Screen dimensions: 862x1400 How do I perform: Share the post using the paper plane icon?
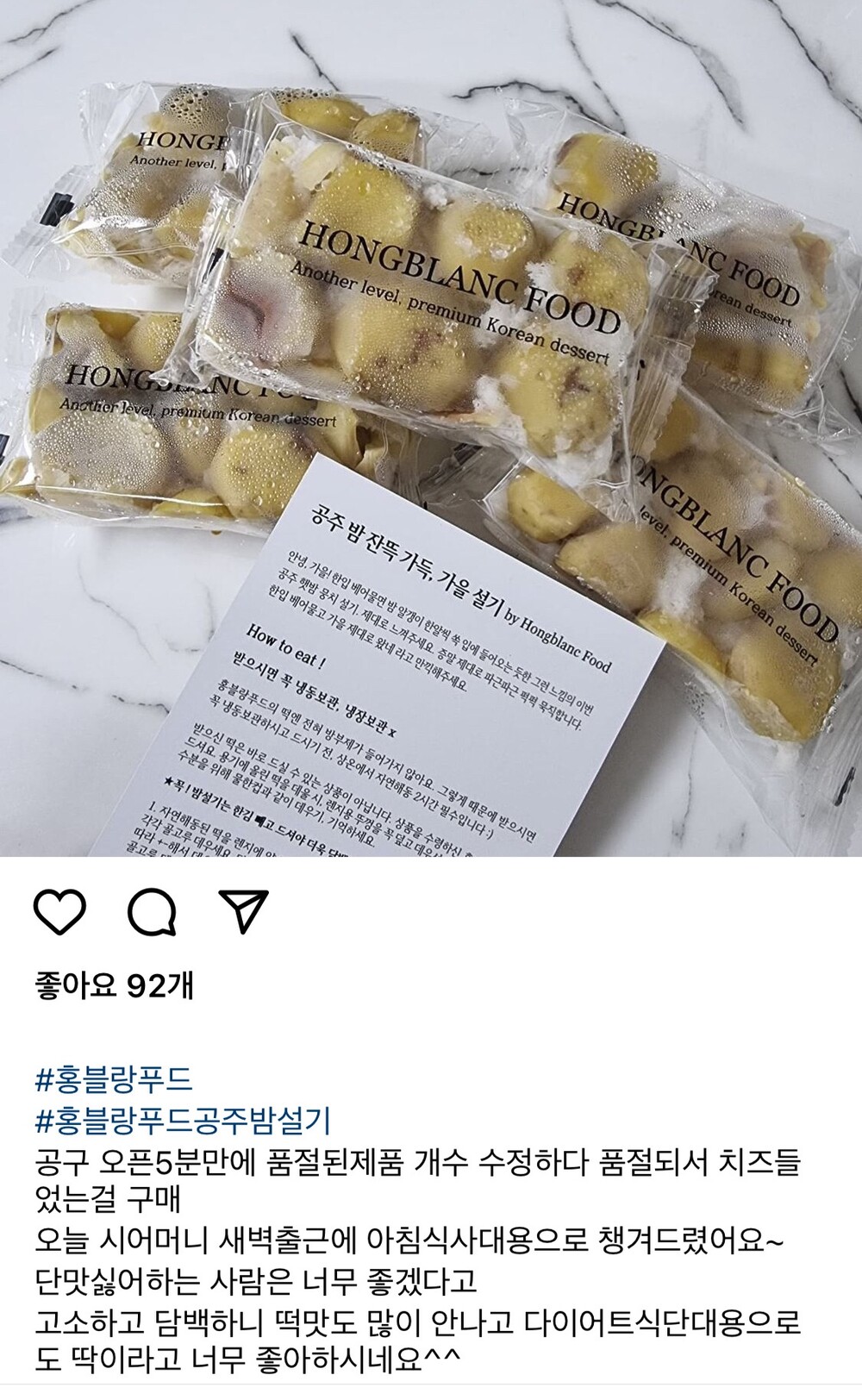(244, 909)
